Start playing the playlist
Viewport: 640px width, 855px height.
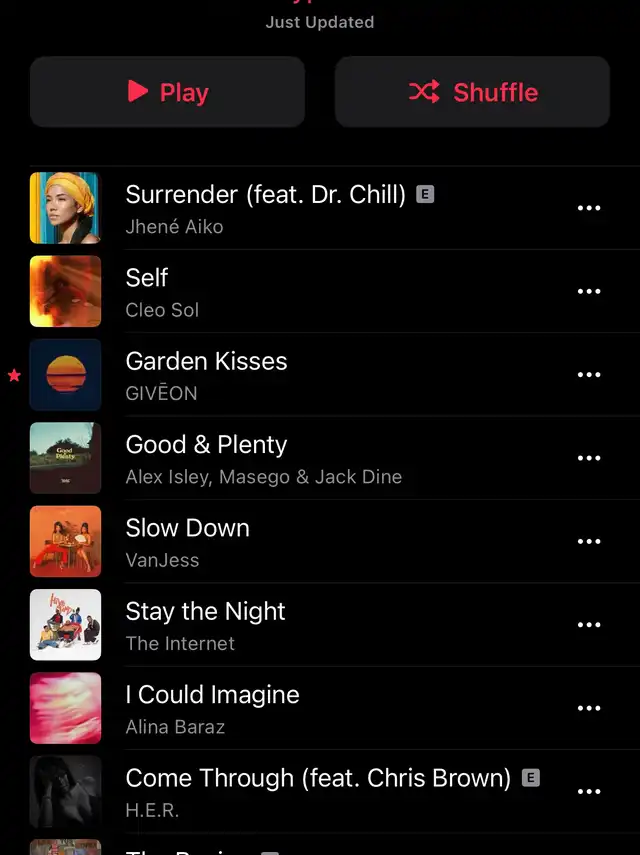(167, 92)
